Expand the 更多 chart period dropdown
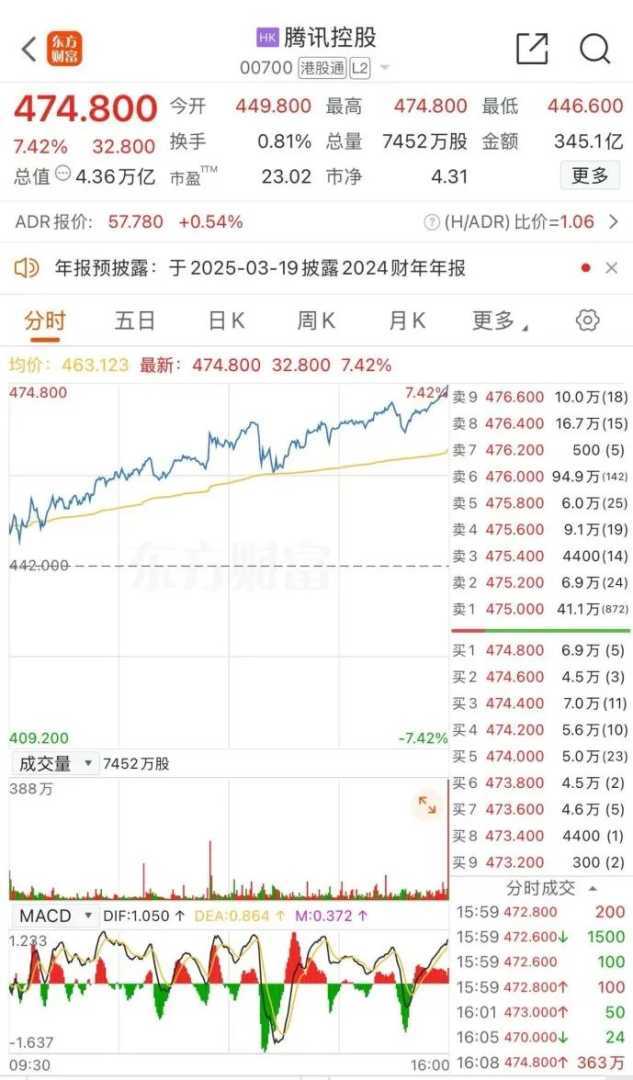The width and height of the screenshot is (633, 1080). (499, 321)
